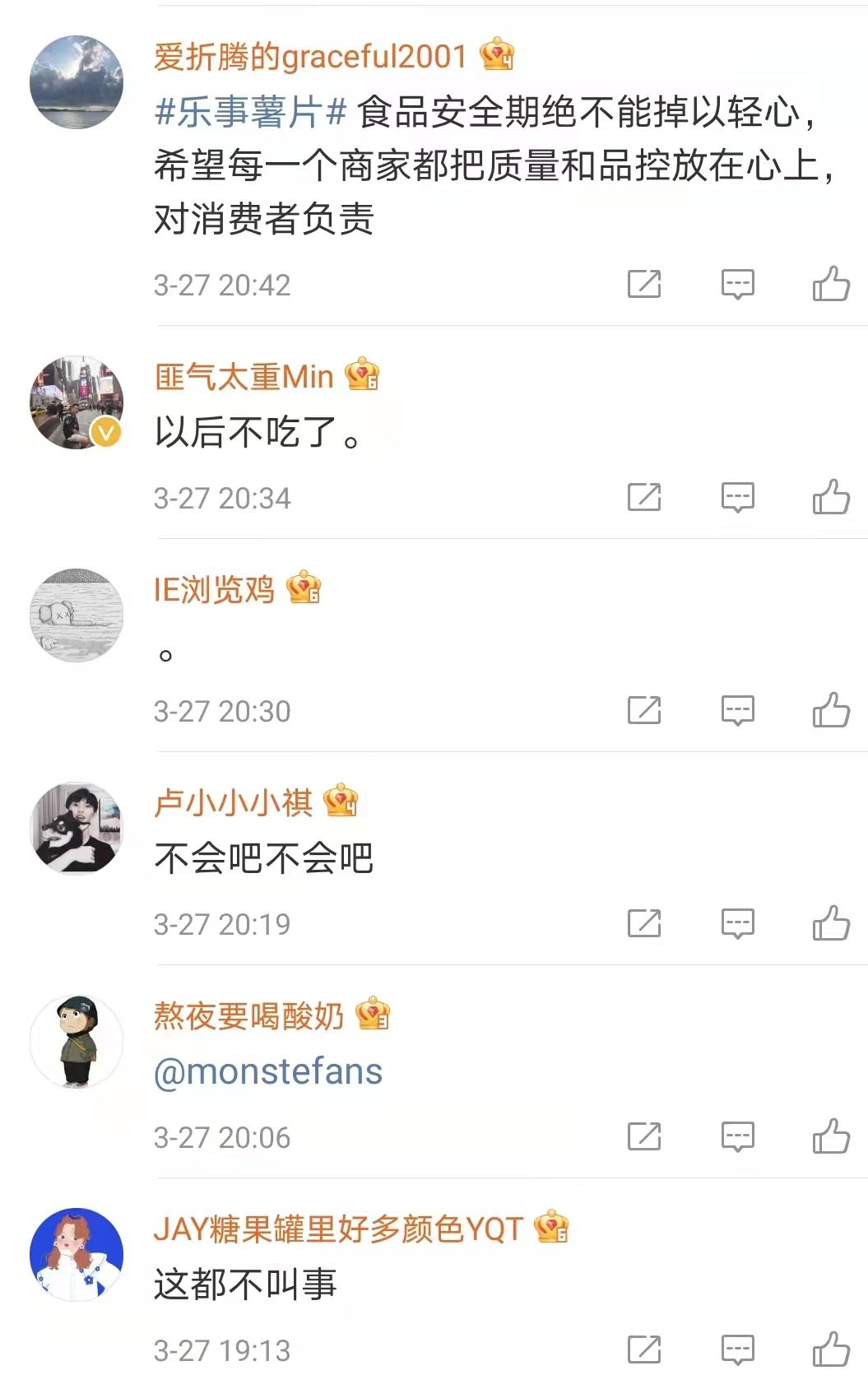Screen dimensions: 868x1389
Task: Open the username IE浏览鸡
Action: point(214,589)
